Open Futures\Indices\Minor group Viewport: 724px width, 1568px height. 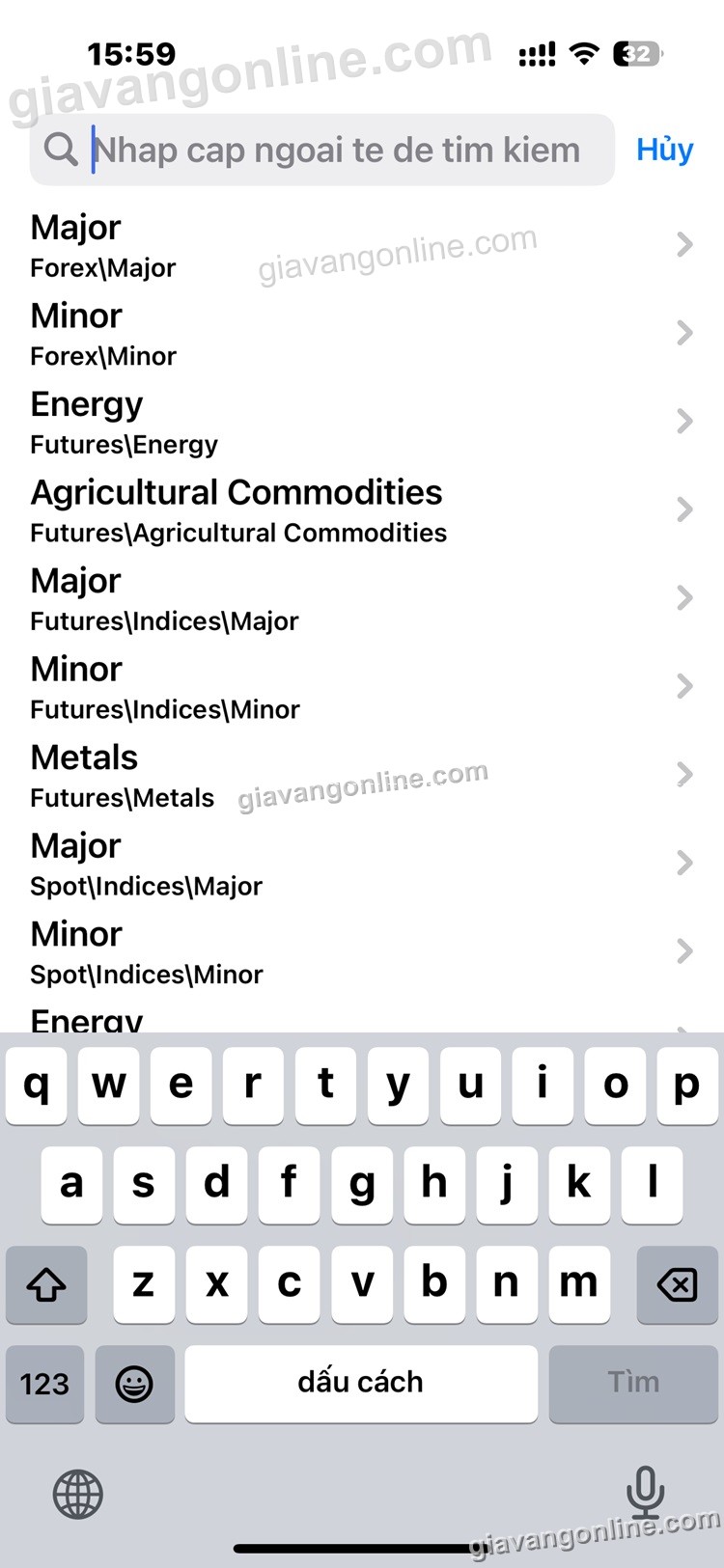pyautogui.click(x=357, y=687)
